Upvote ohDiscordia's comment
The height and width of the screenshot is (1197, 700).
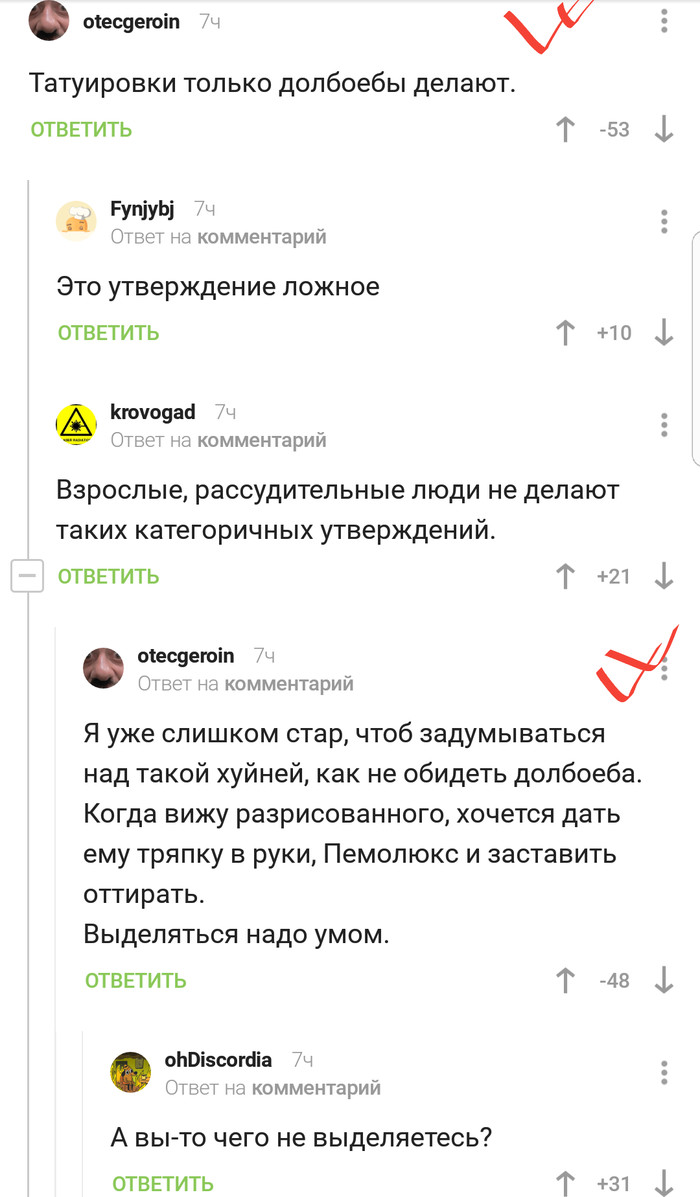(566, 1183)
